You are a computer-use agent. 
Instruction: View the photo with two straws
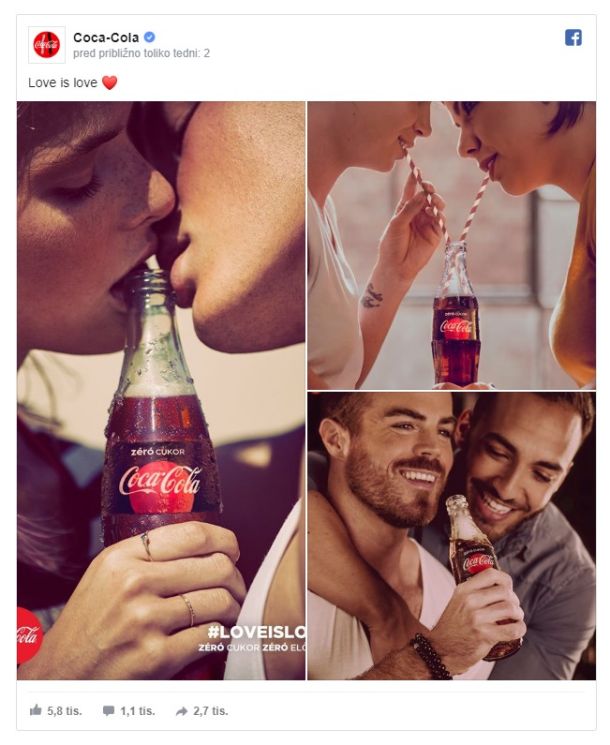click(x=451, y=244)
